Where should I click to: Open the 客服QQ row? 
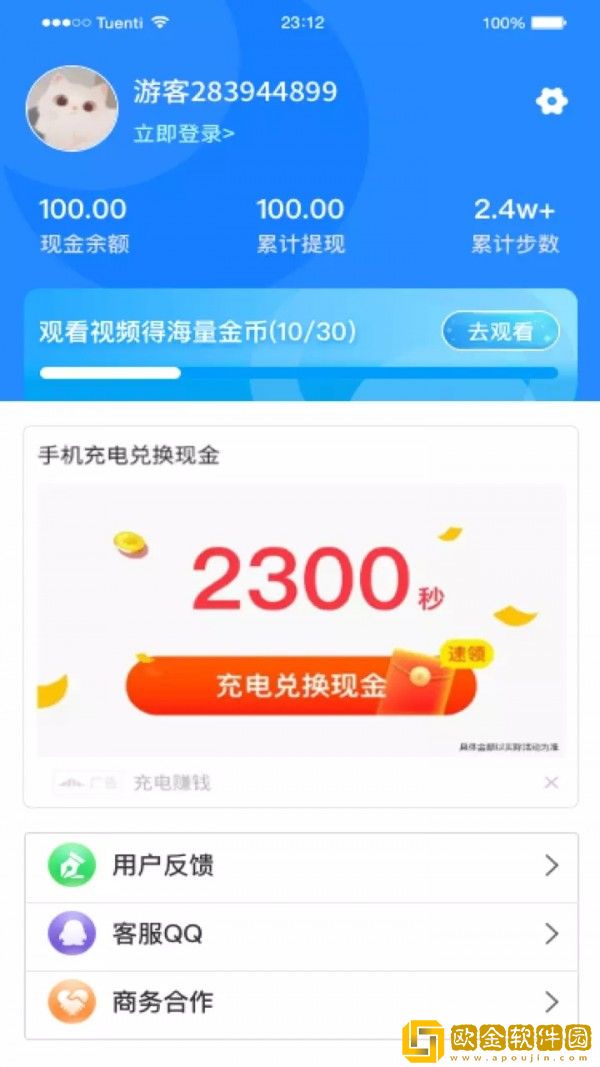tap(300, 934)
